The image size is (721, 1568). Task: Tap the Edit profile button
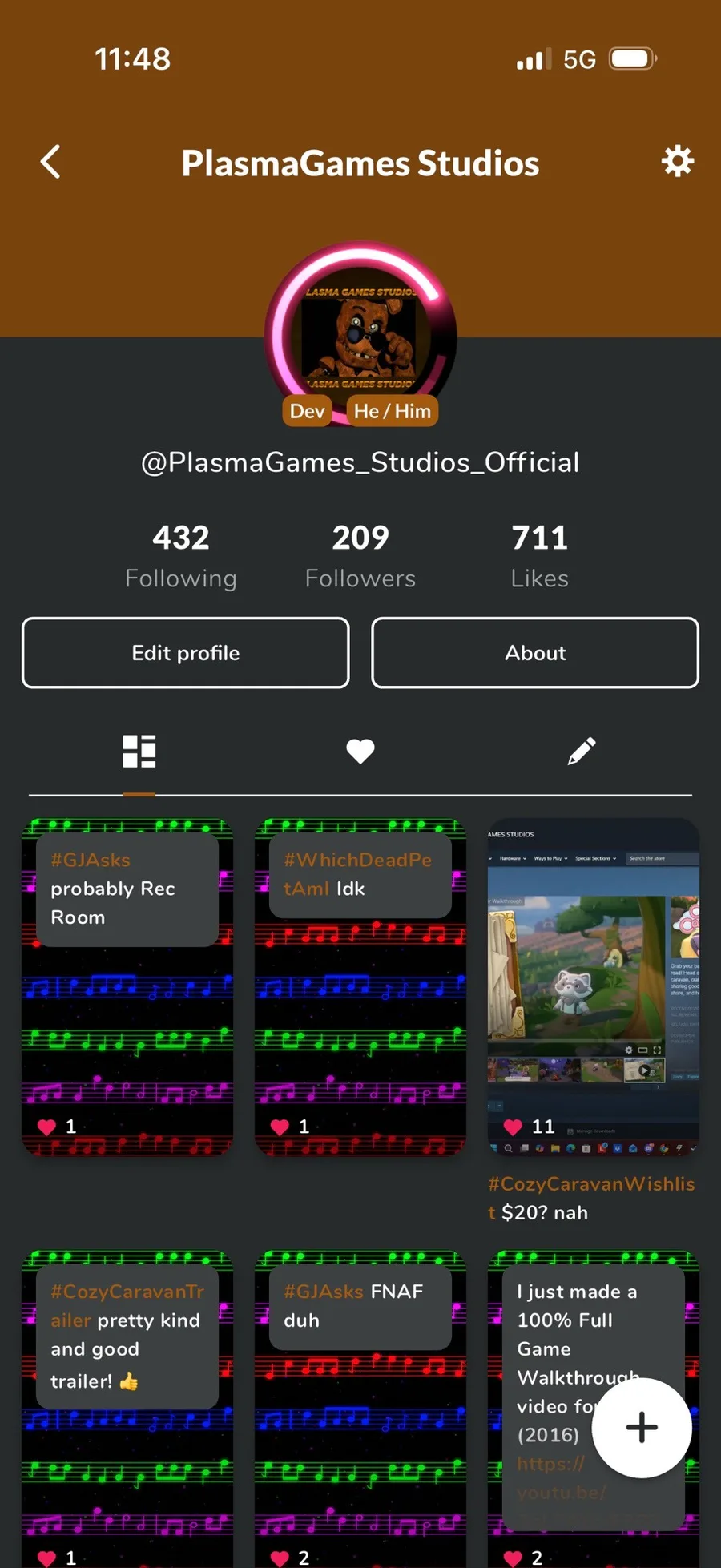[186, 653]
